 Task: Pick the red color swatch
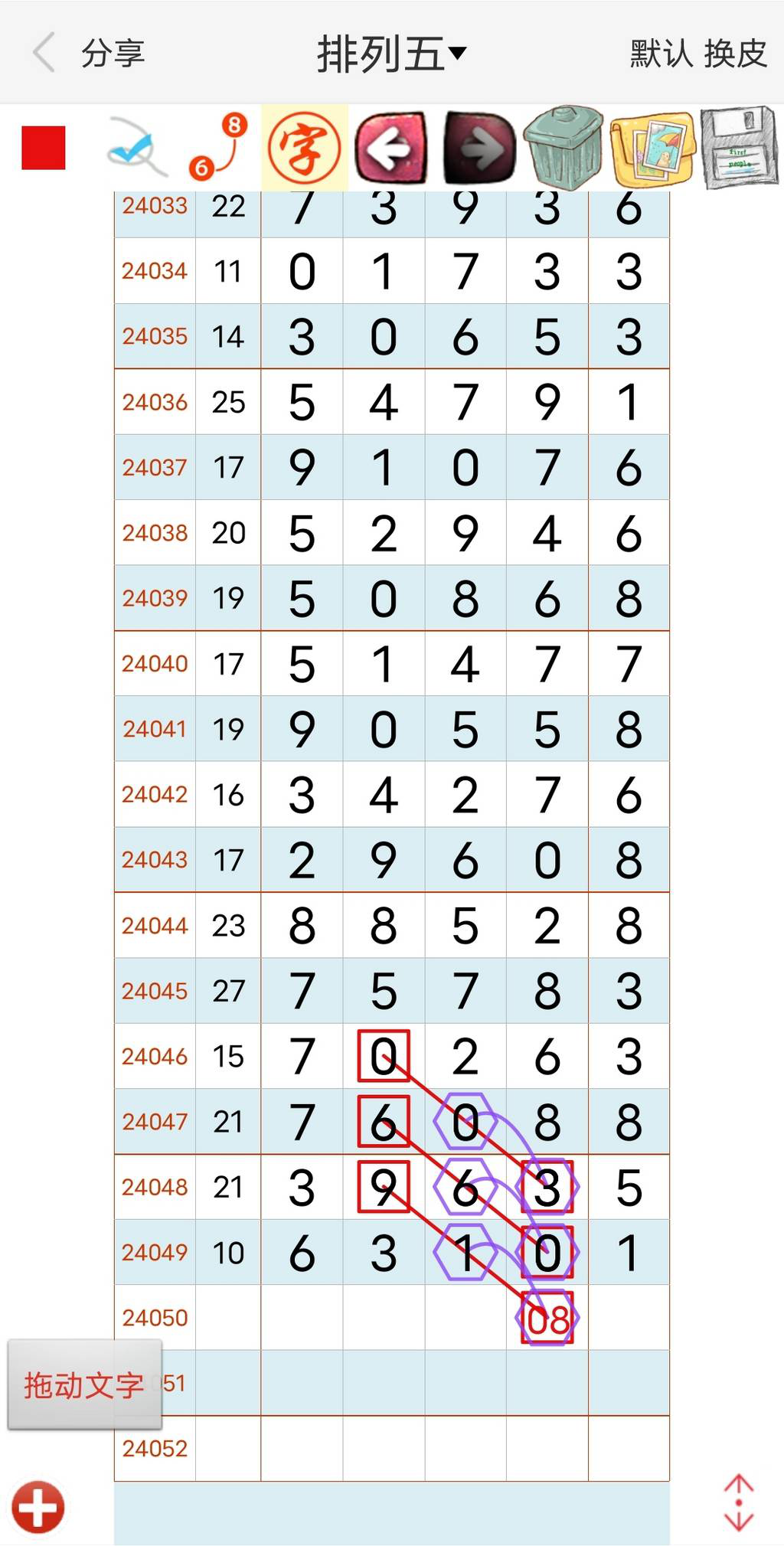click(44, 148)
